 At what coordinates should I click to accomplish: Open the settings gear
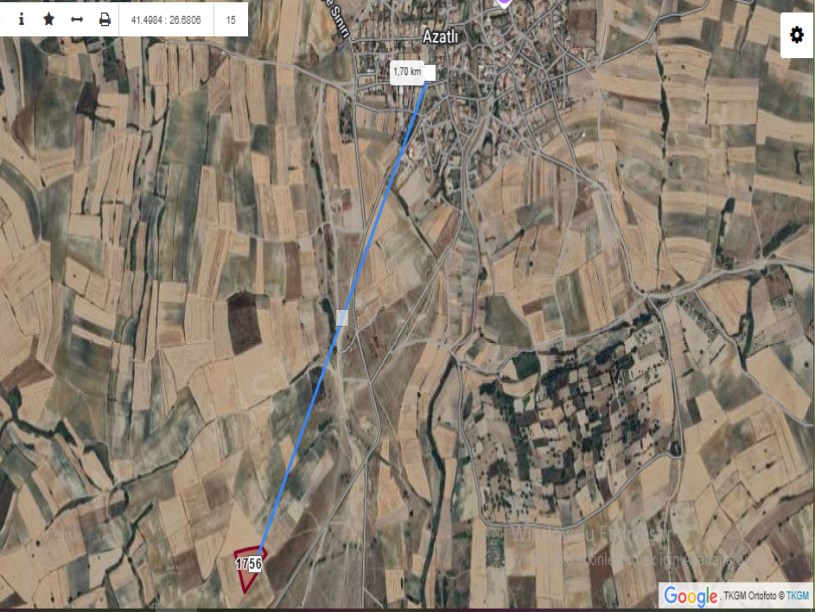click(796, 35)
